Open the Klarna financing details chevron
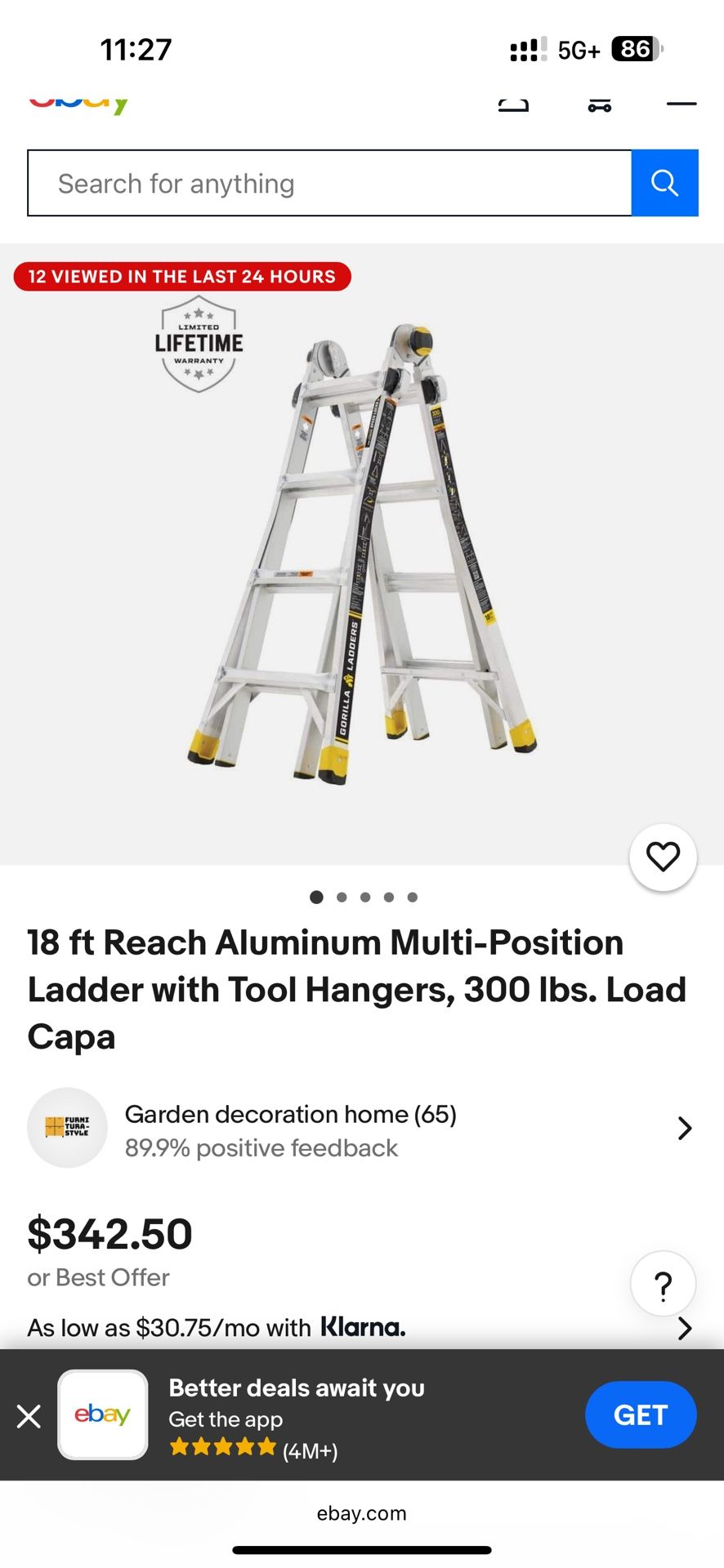Image resolution: width=724 pixels, height=1568 pixels. pos(685,1329)
